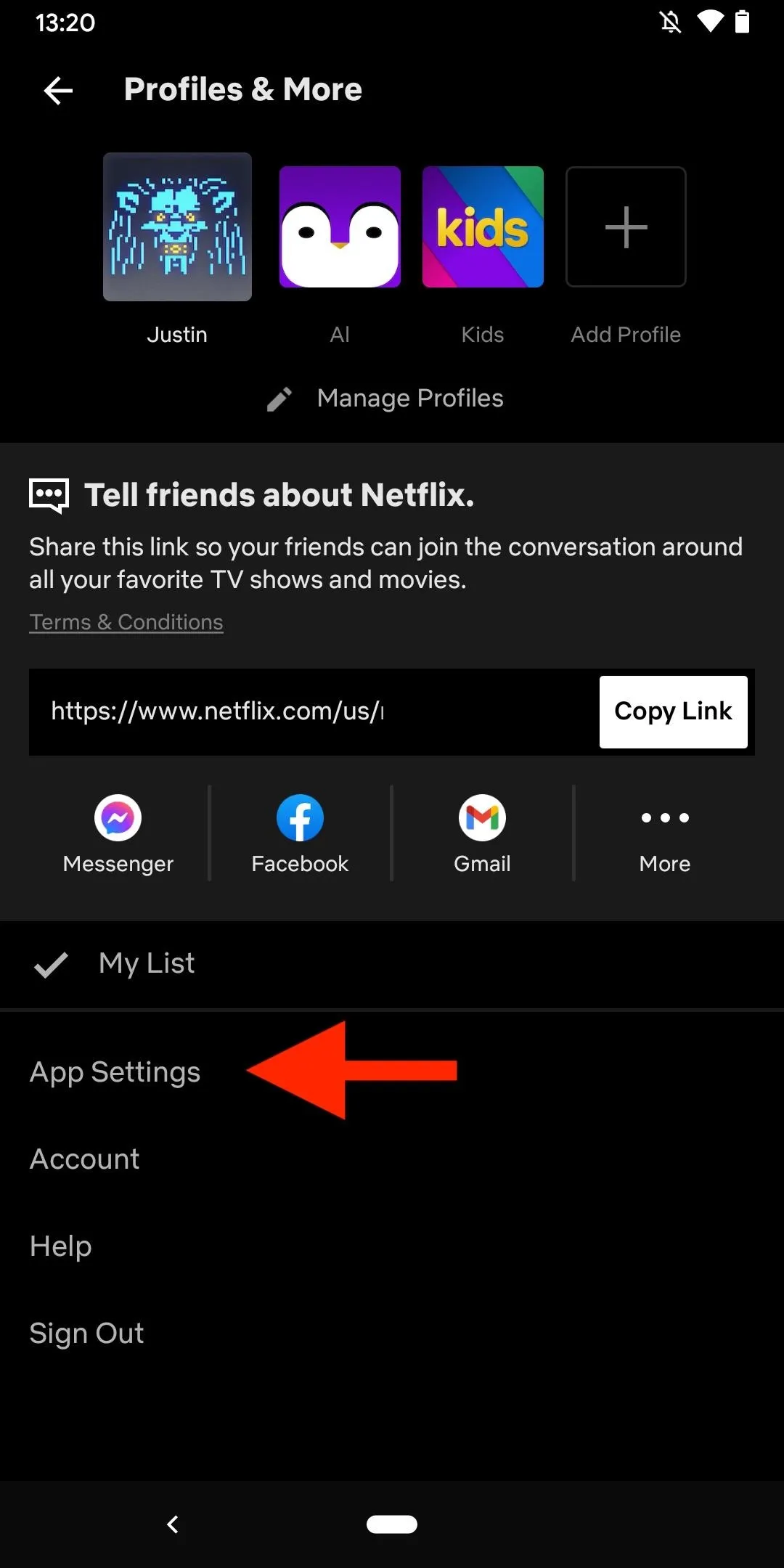Tap the system home pill
This screenshot has width=784, height=1568.
coord(392,1524)
